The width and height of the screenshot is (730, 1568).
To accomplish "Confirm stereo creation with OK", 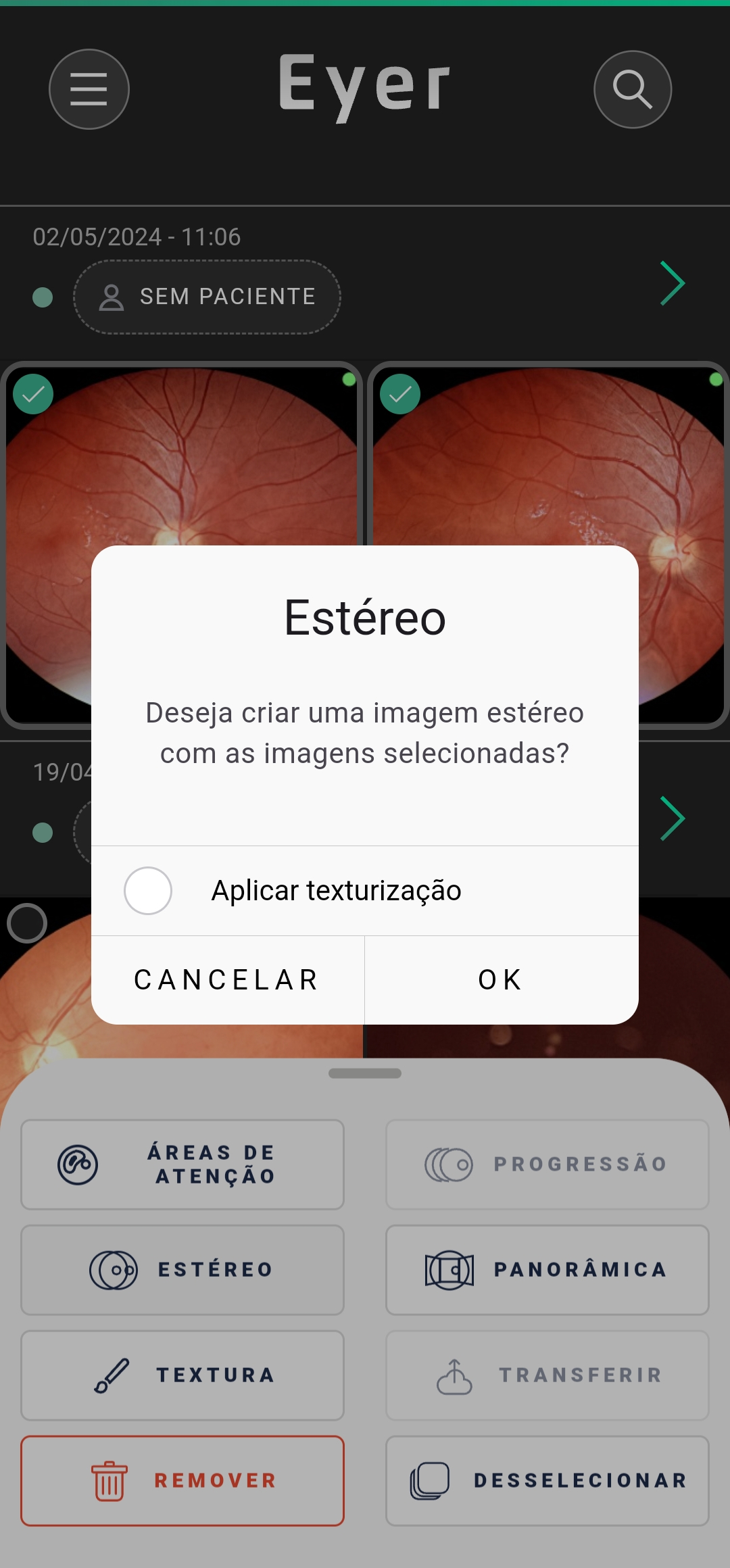I will point(502,980).
